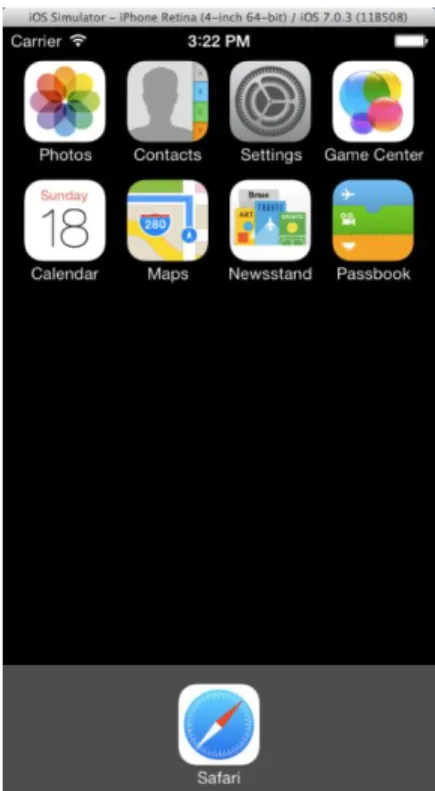Screen dimensions: 435x791
Task: Launch Game Center
Action: (x=373, y=101)
